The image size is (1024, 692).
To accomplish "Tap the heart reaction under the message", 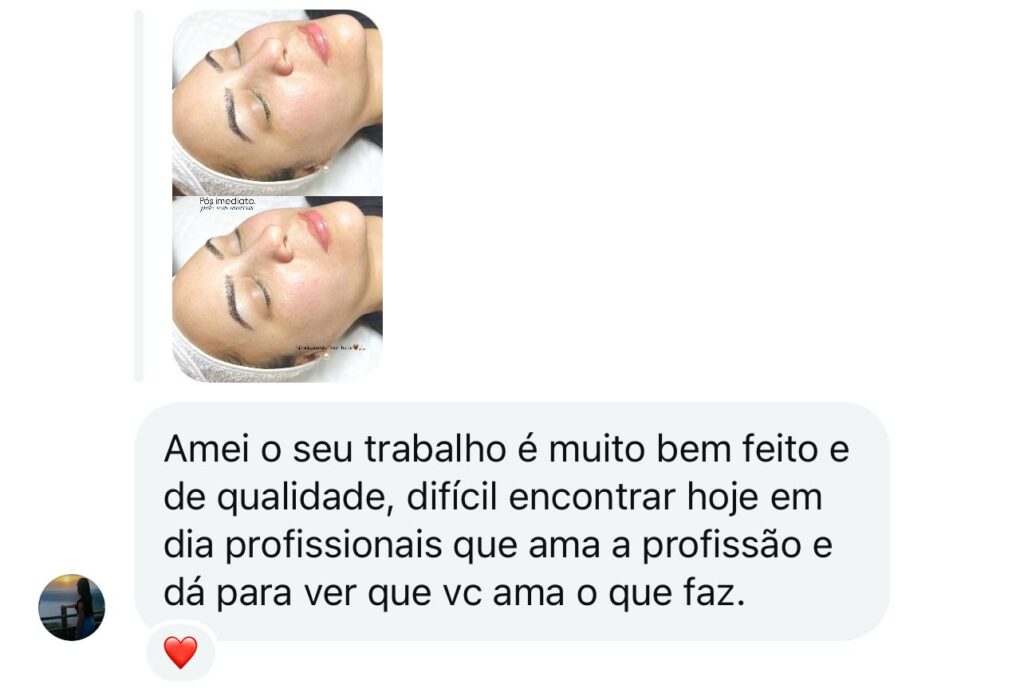I will pyautogui.click(x=181, y=653).
